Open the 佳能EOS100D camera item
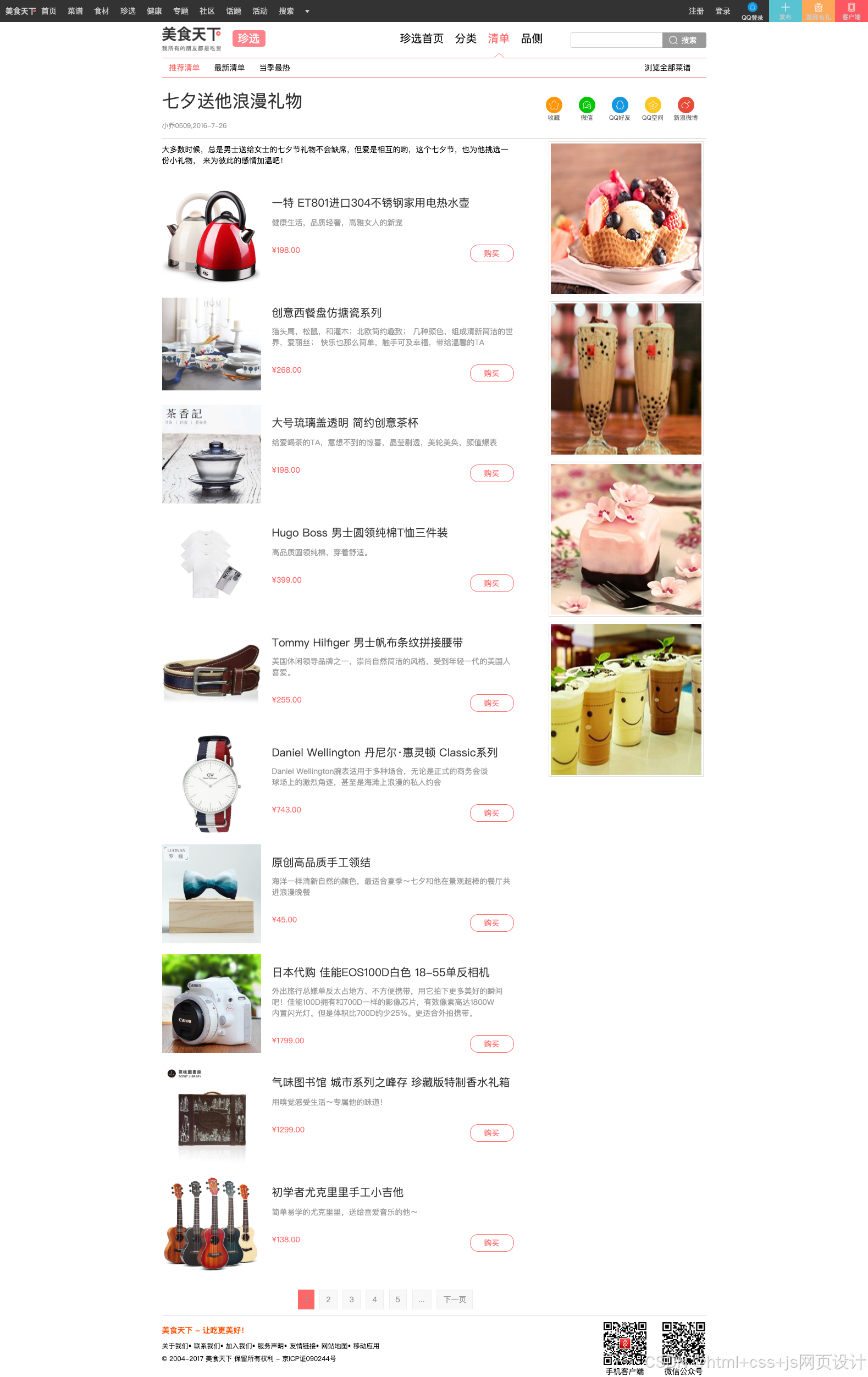Image resolution: width=868 pixels, height=1377 pixels. tap(380, 972)
